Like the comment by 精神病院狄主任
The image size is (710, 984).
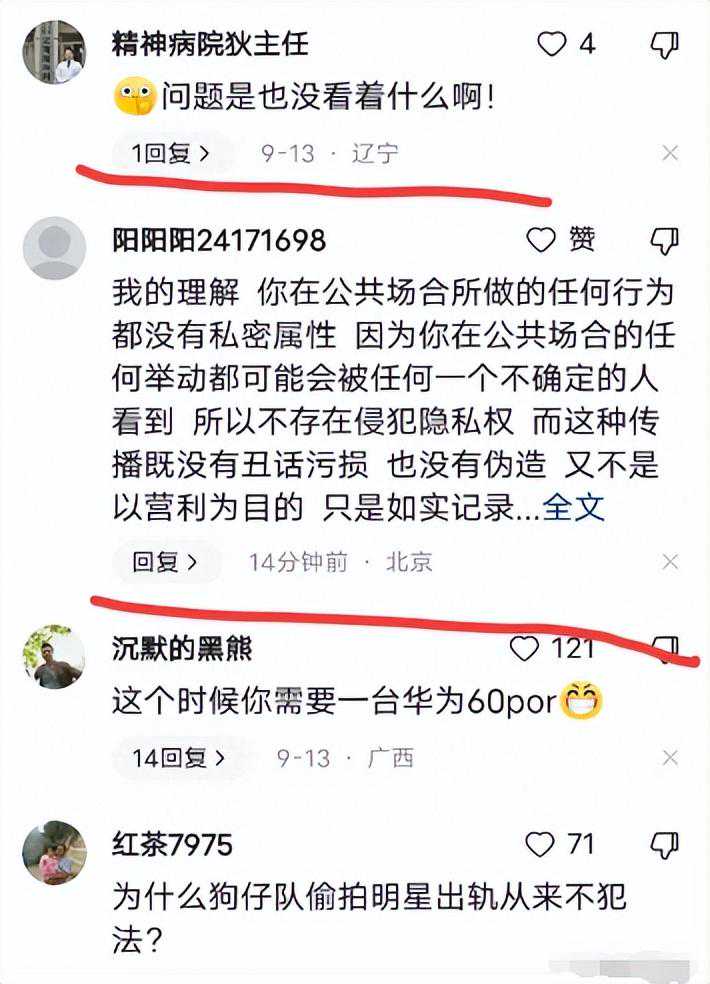552,44
